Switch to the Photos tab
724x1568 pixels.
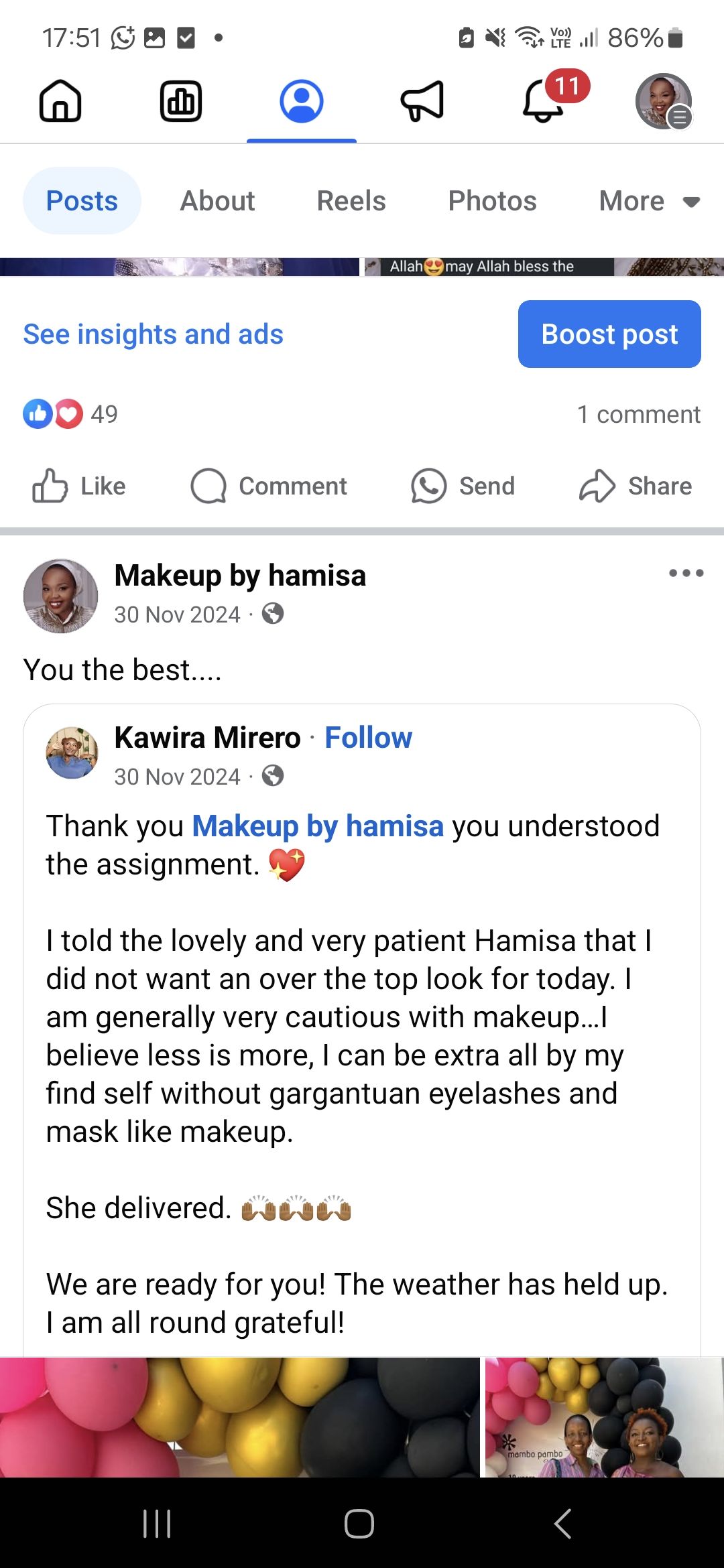(492, 200)
